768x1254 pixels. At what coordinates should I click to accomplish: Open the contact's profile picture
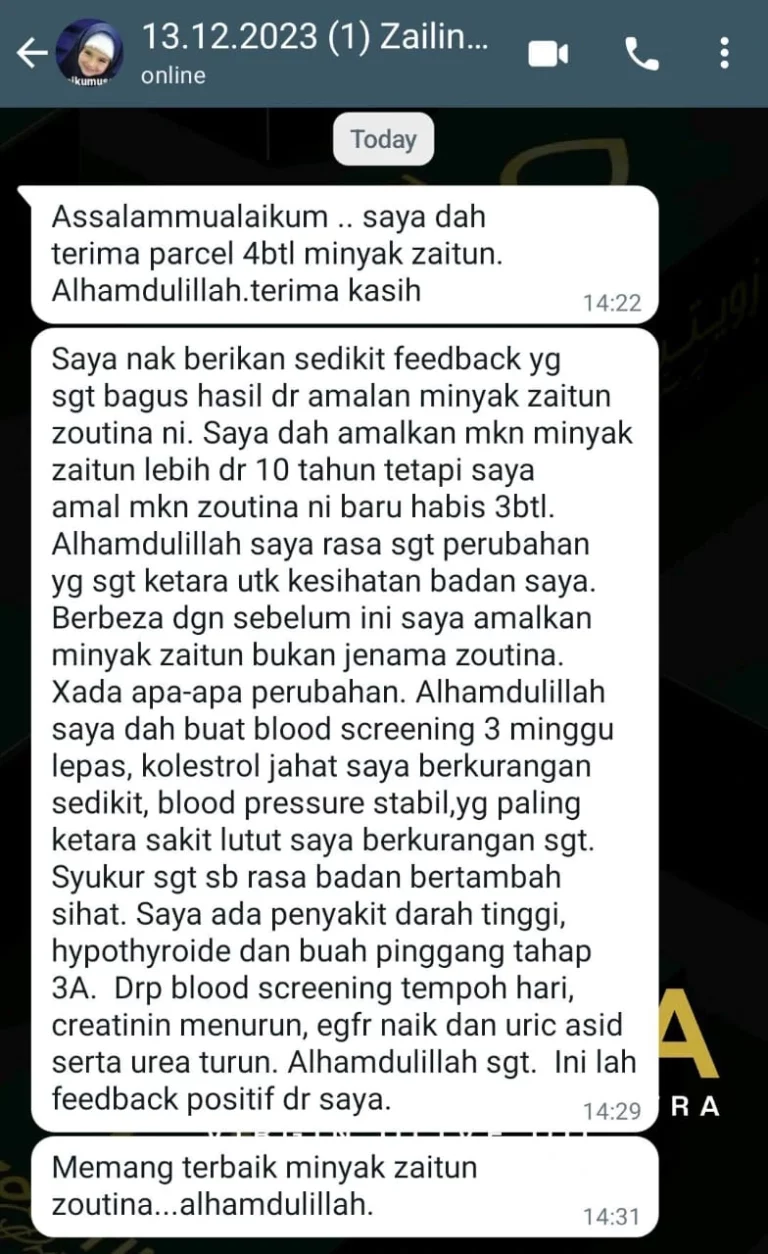tap(91, 54)
